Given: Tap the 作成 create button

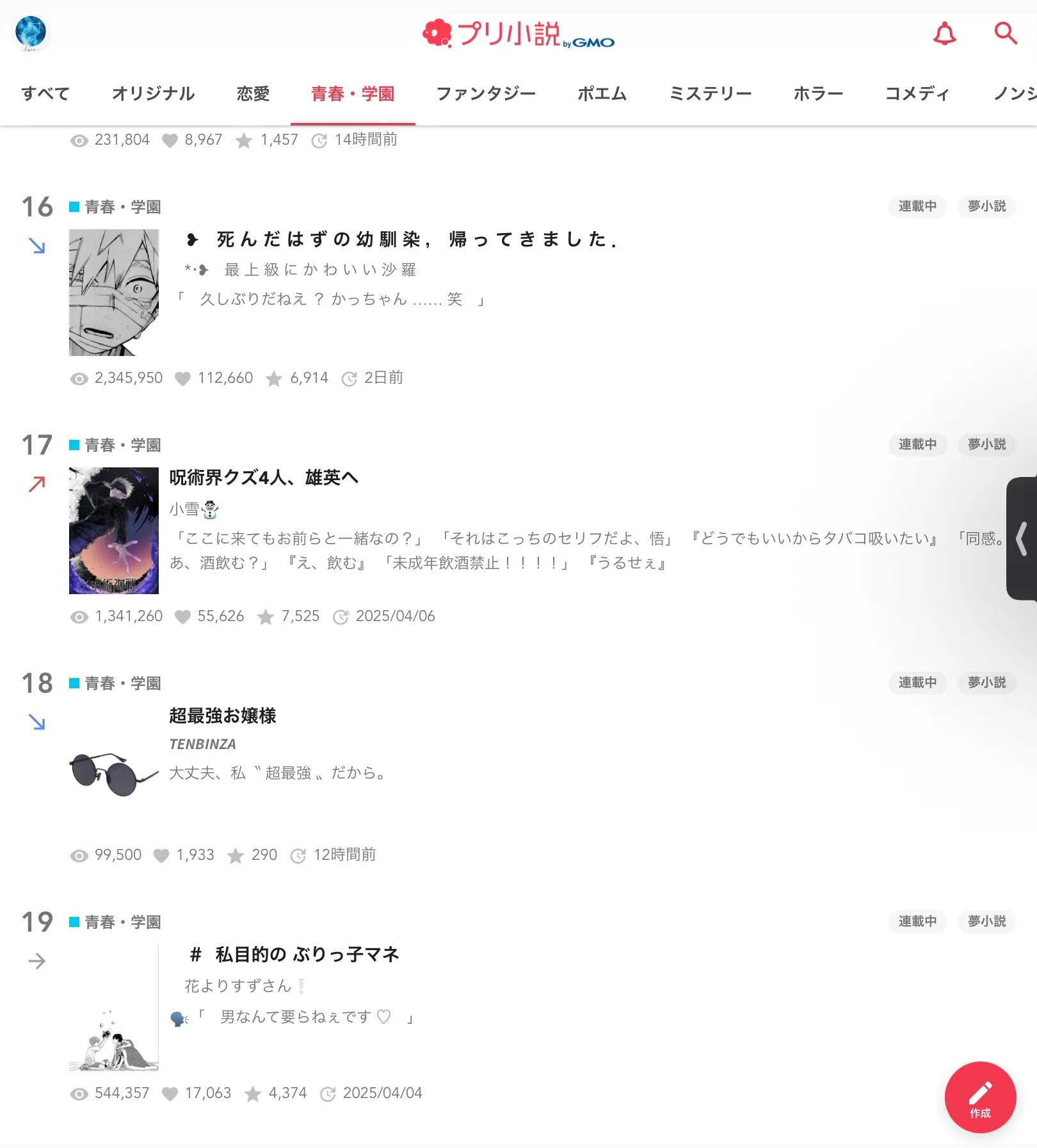Looking at the screenshot, I should point(979,1097).
